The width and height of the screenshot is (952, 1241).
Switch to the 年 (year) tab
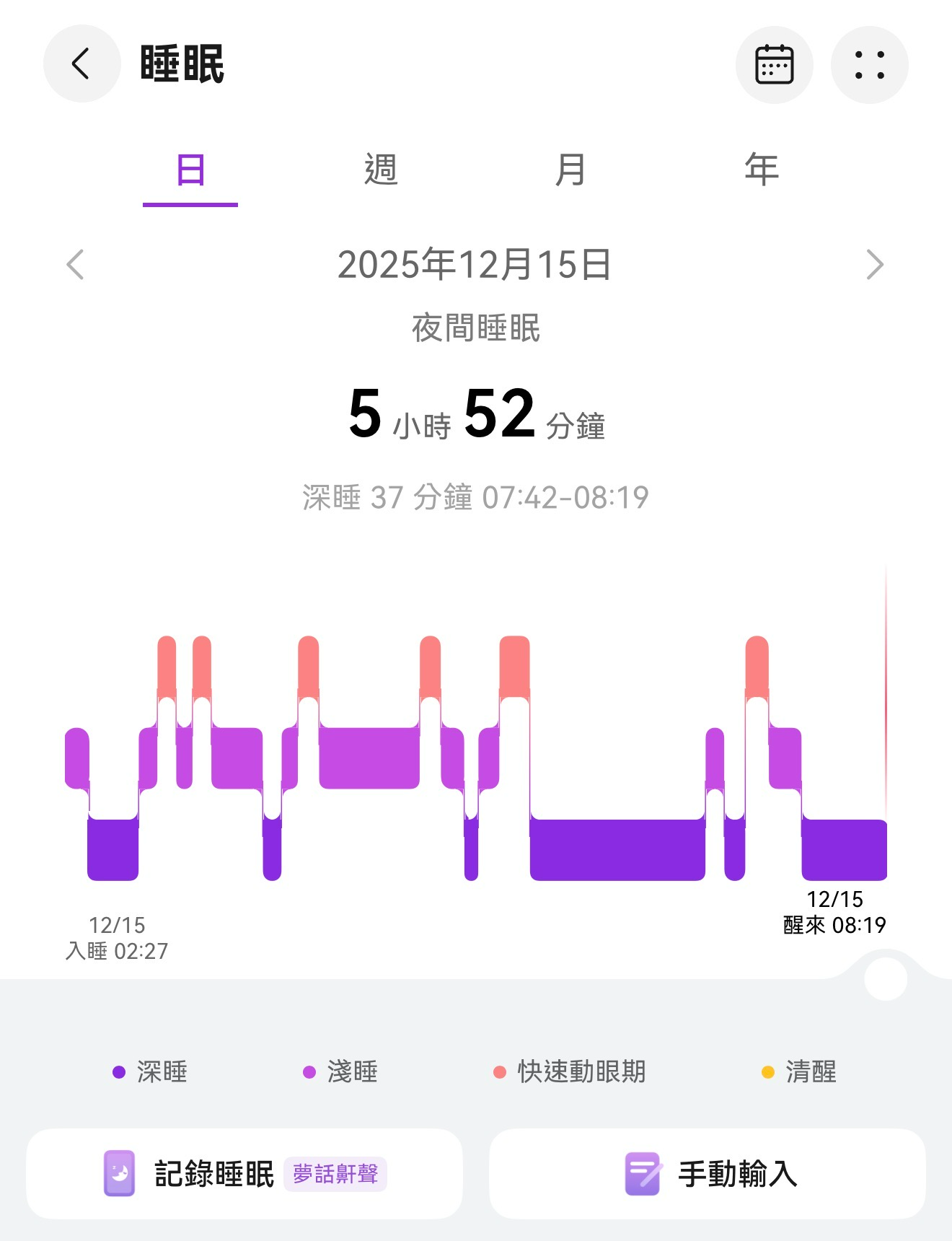coord(762,171)
